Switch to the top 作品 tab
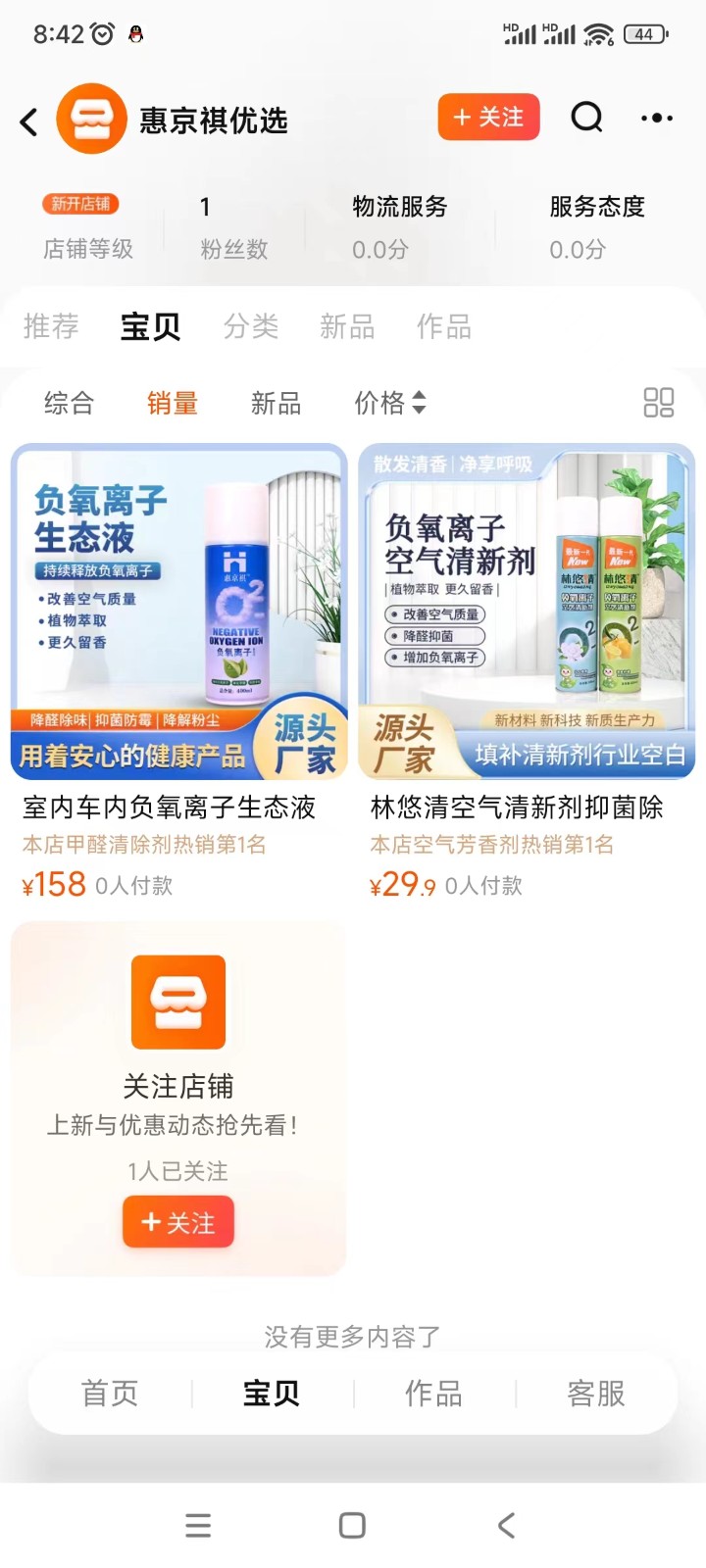This screenshot has width=706, height=1568. [x=443, y=326]
